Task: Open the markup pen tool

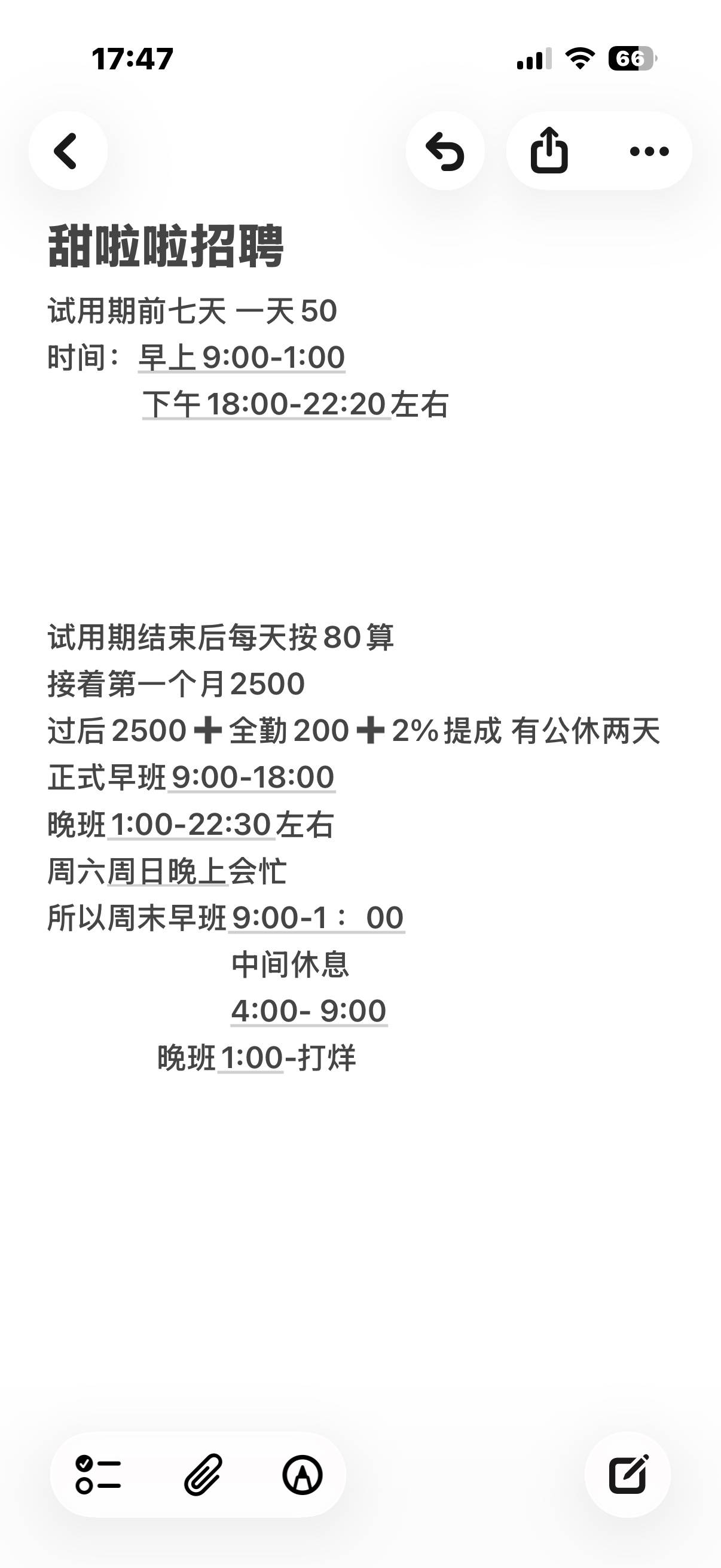Action: (x=303, y=1475)
